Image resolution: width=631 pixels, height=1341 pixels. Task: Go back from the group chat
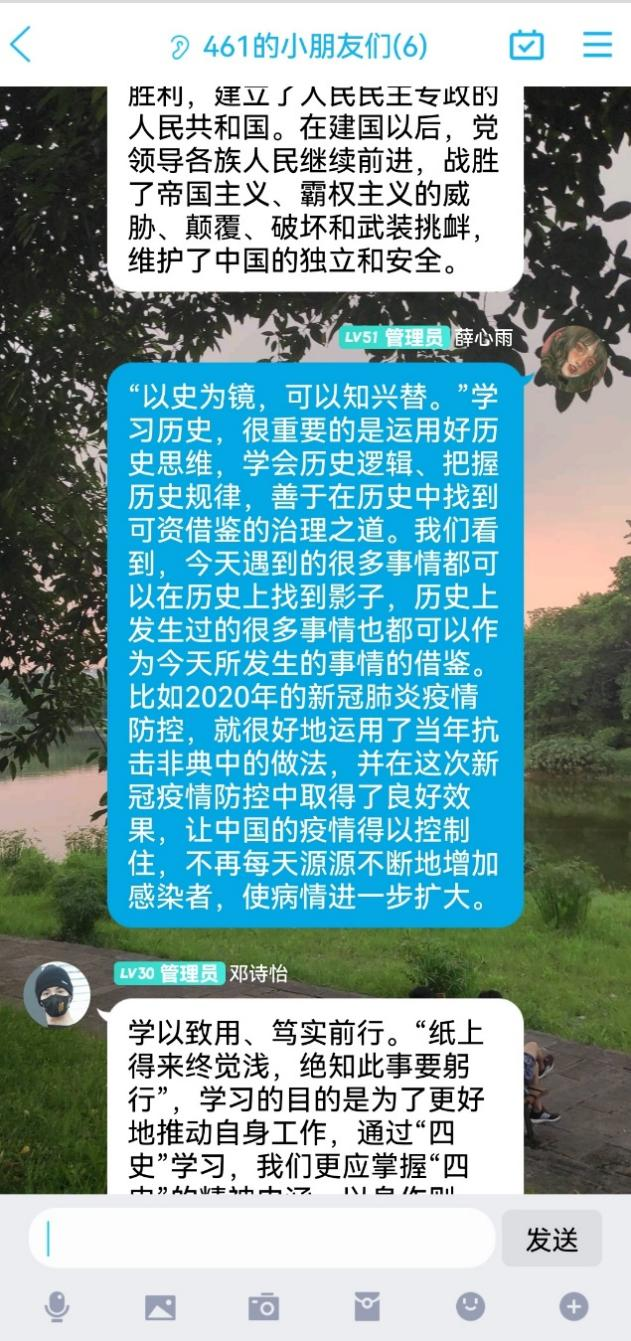coord(21,45)
